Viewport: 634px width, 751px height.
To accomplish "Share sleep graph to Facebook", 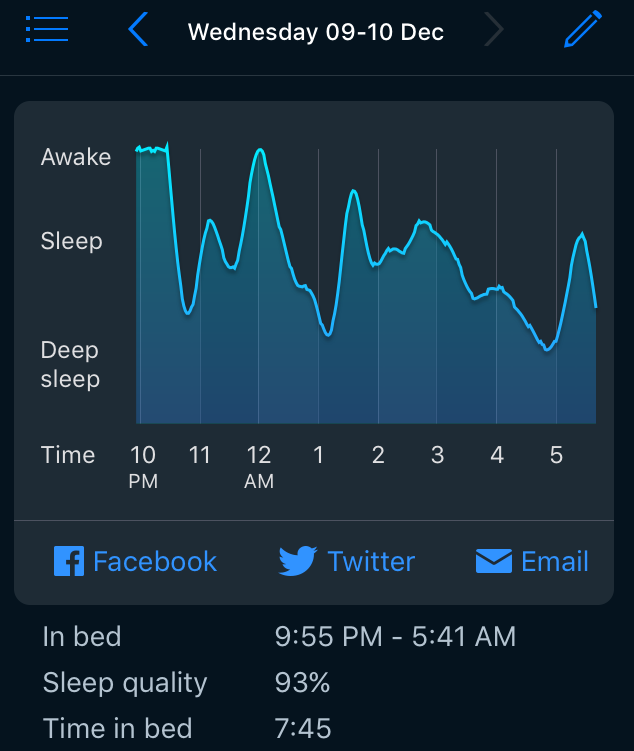I will (135, 561).
